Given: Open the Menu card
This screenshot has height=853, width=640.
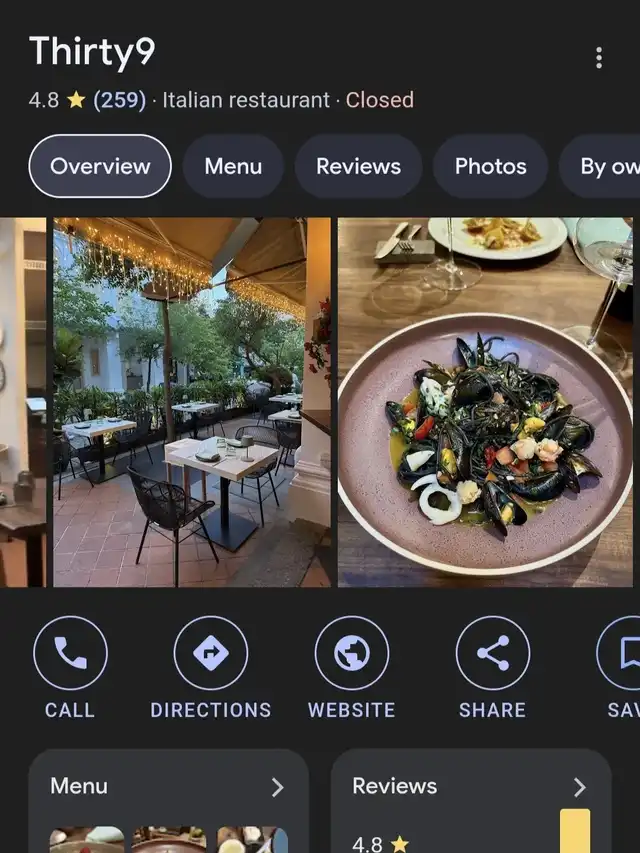Looking at the screenshot, I should (x=168, y=788).
